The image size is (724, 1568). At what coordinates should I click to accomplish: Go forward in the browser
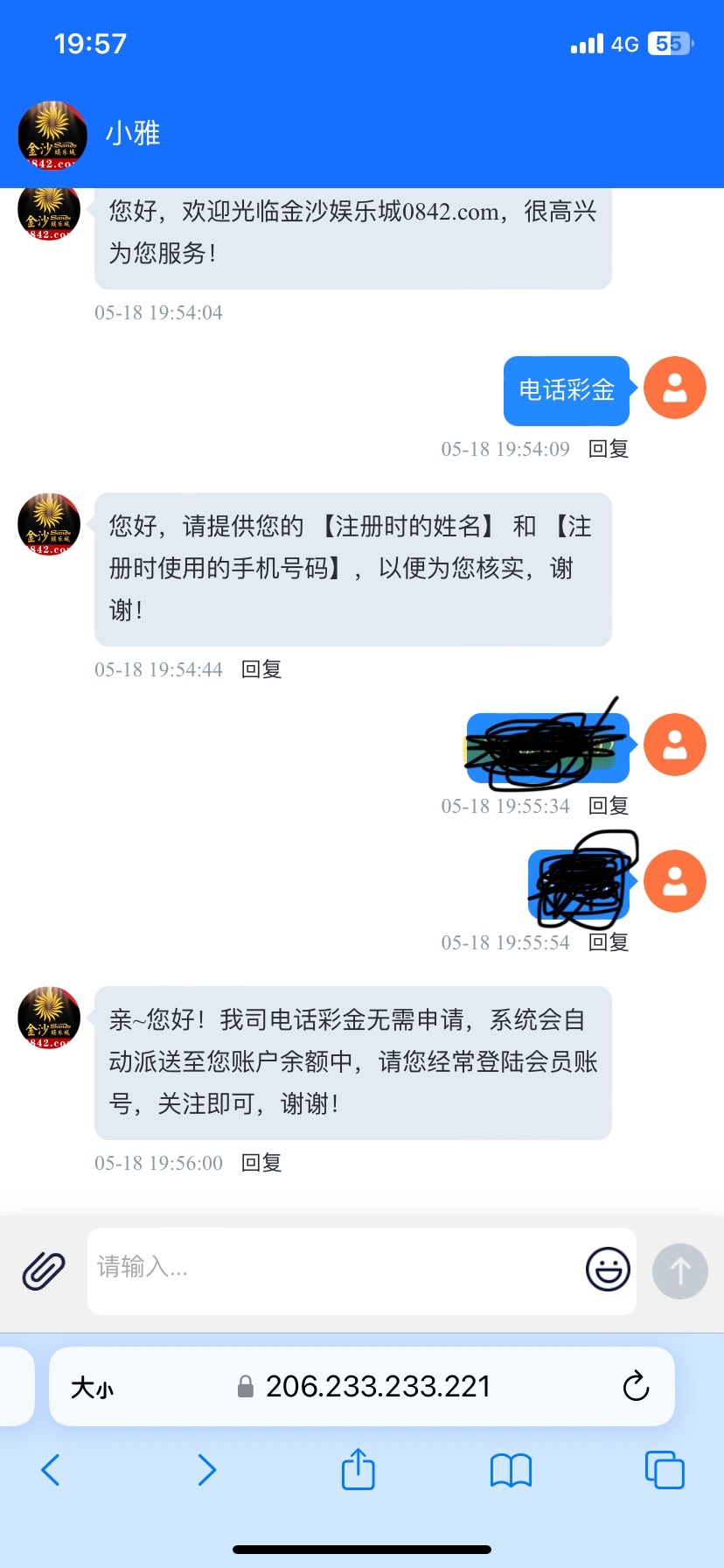click(x=206, y=1470)
